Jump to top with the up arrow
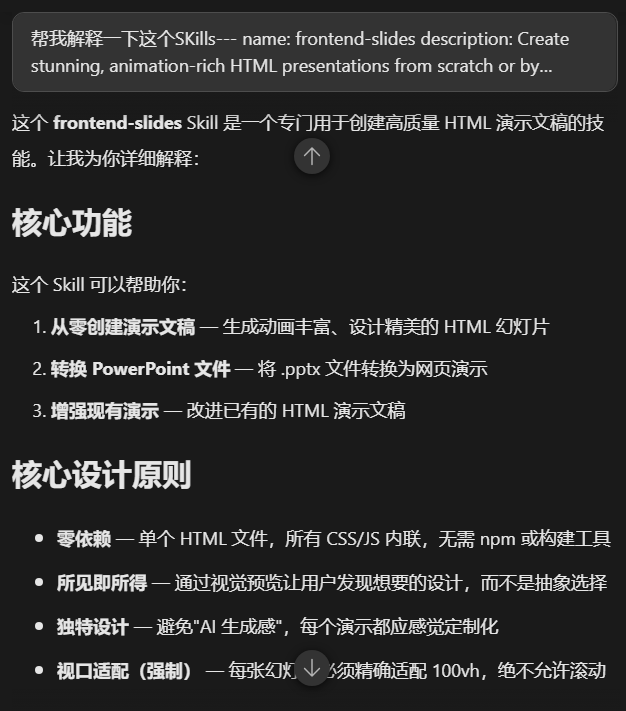The width and height of the screenshot is (626, 711). click(x=312, y=156)
